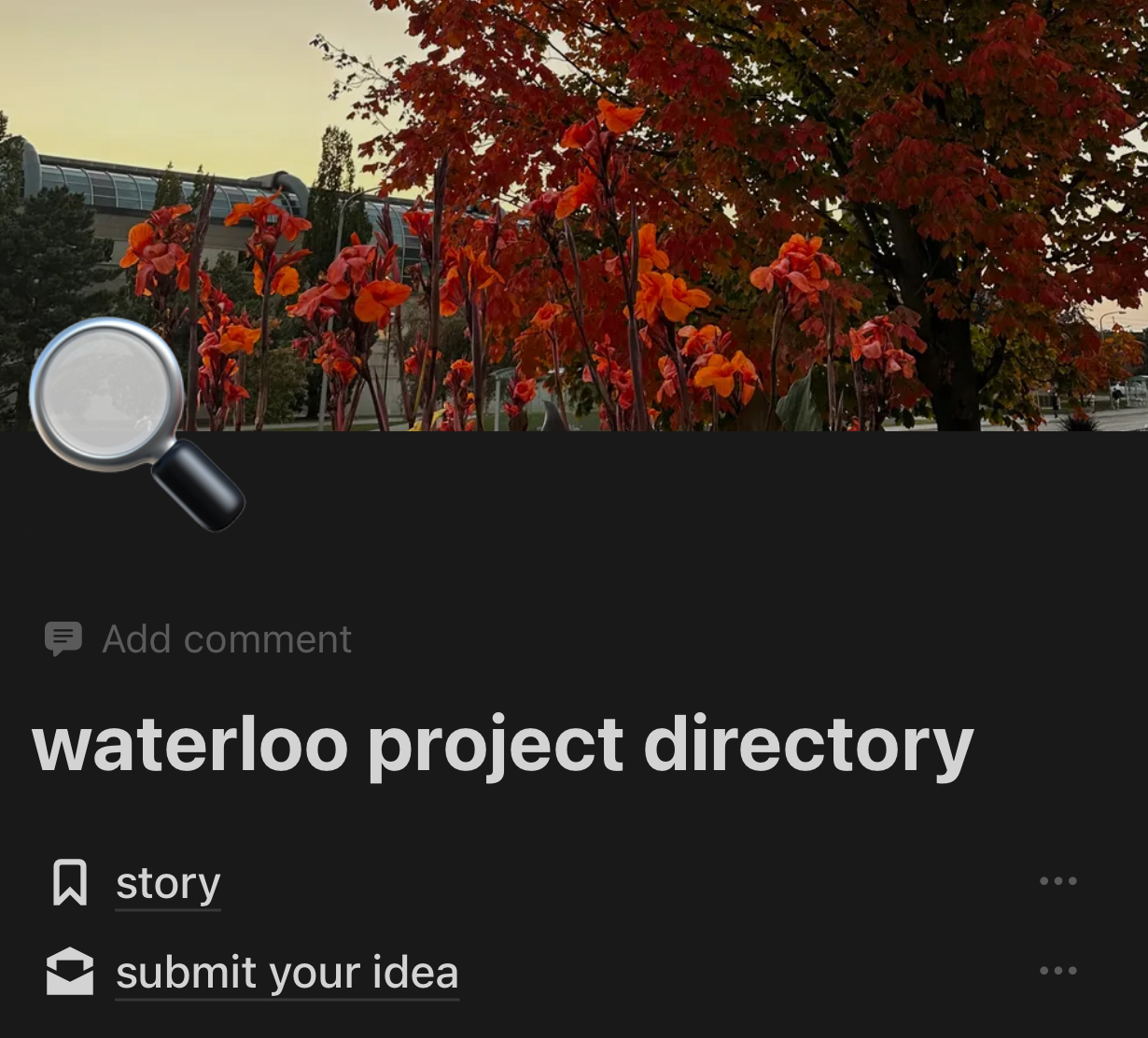The image size is (1148, 1038).
Task: Add a comment to the page
Action: click(x=199, y=639)
